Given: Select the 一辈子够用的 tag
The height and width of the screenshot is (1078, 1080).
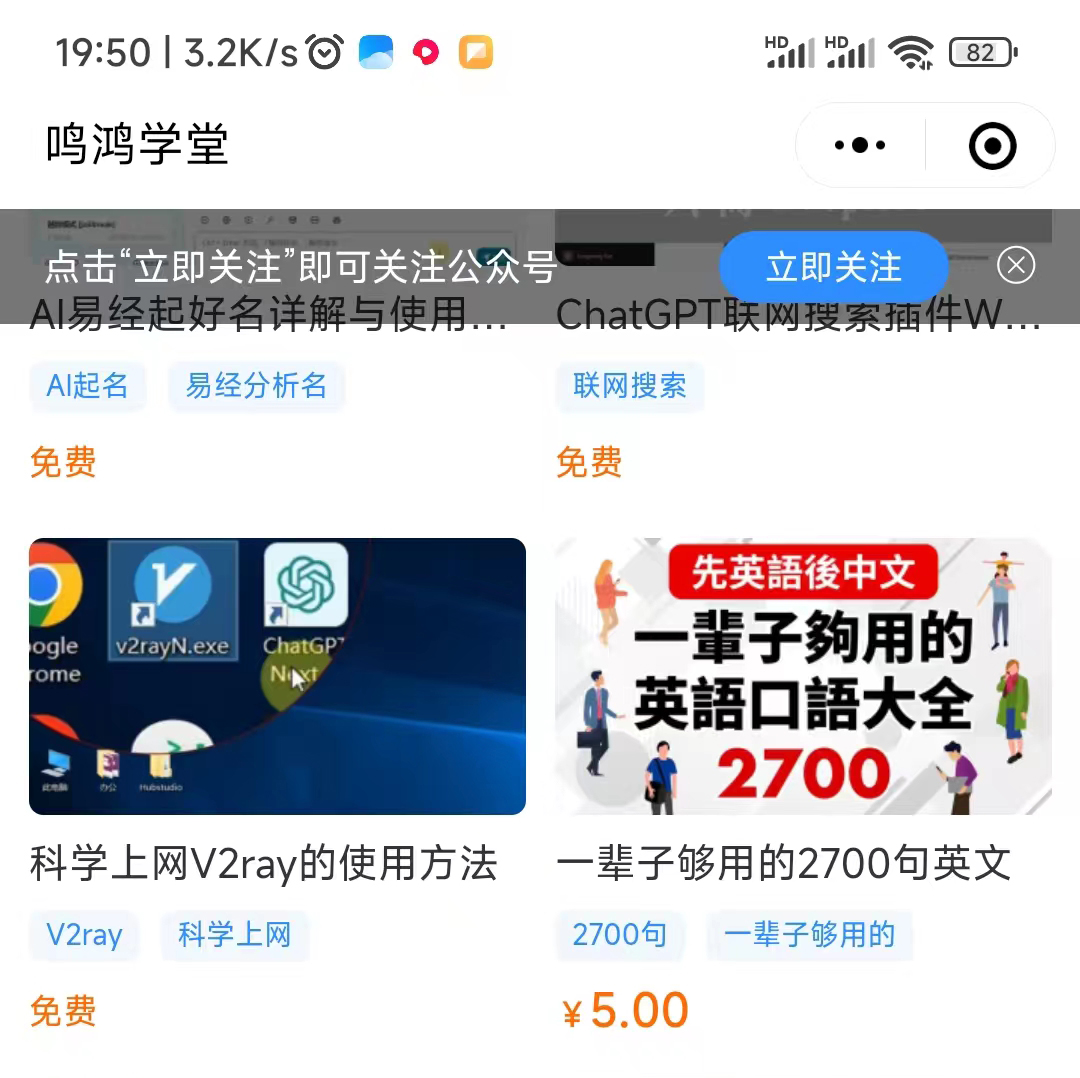Looking at the screenshot, I should point(809,936).
